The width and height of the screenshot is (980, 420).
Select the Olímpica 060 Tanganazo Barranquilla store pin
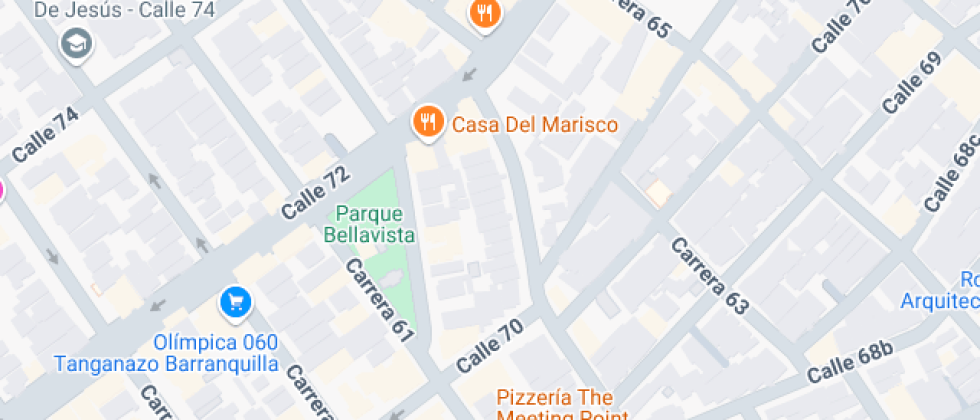click(235, 302)
